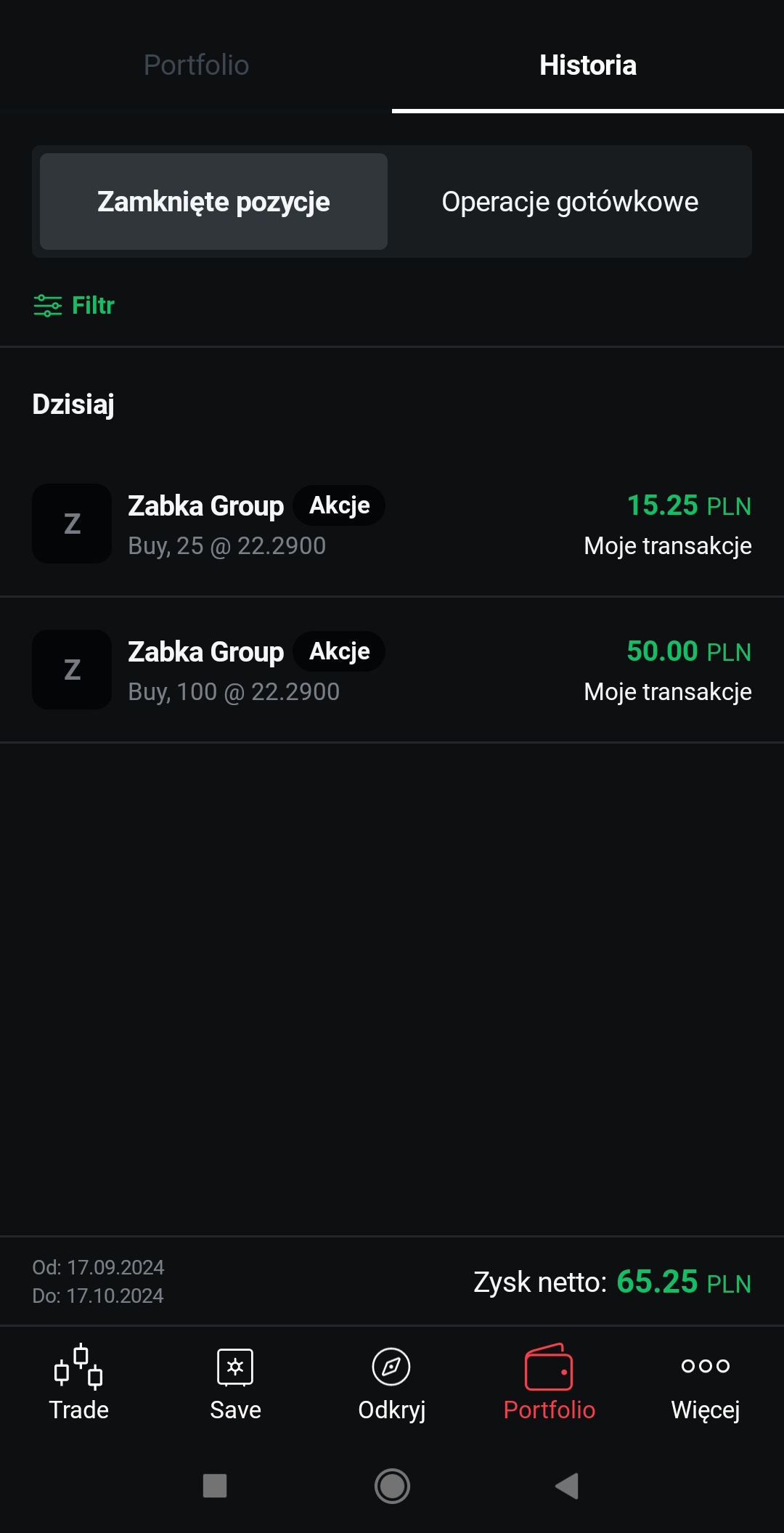Go to the Trade section
The height and width of the screenshot is (1533, 784).
(78, 1383)
